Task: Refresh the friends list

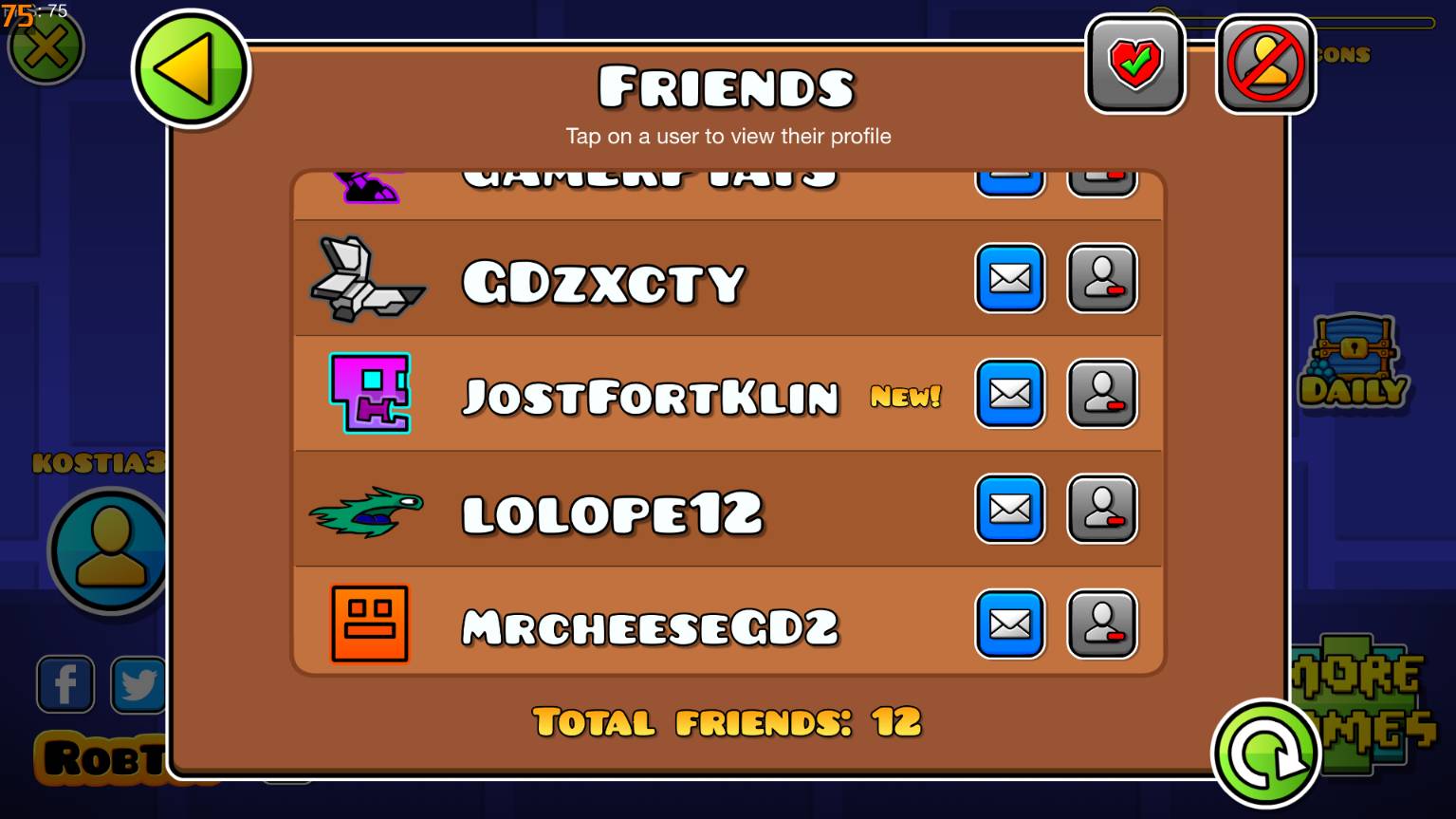Action: [x=1265, y=754]
